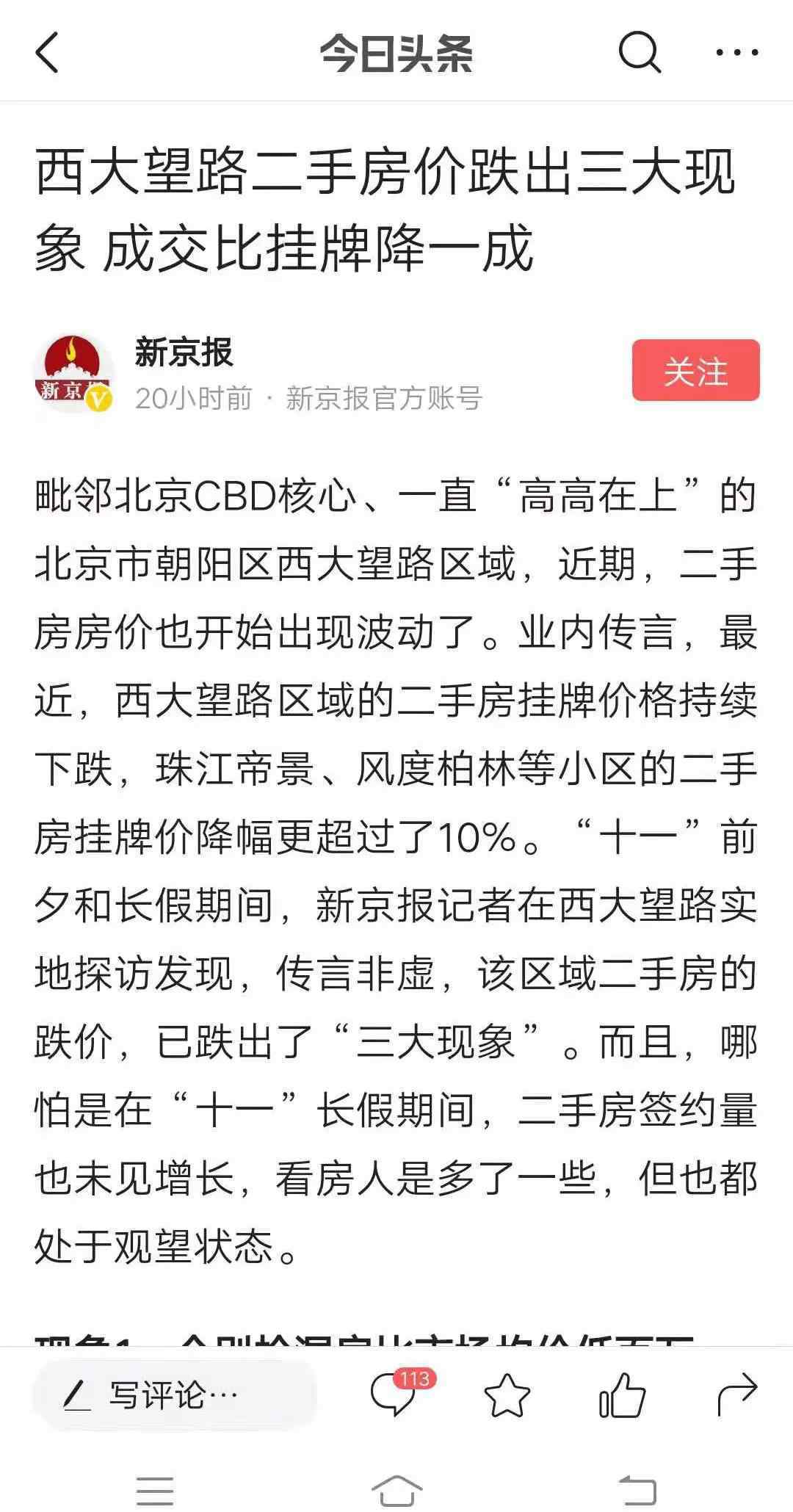Image resolution: width=793 pixels, height=1512 pixels.
Task: Tap the system home button
Action: pyautogui.click(x=396, y=1490)
